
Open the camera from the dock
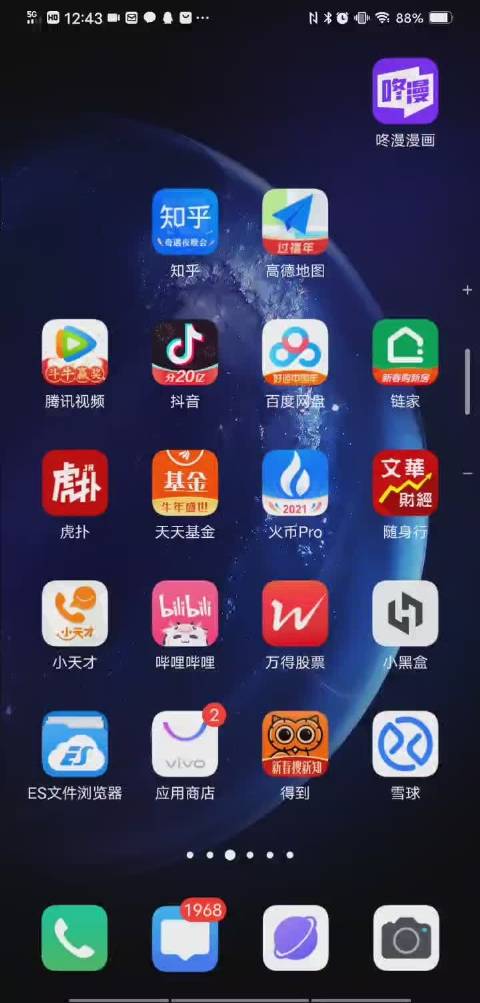[x=406, y=938]
